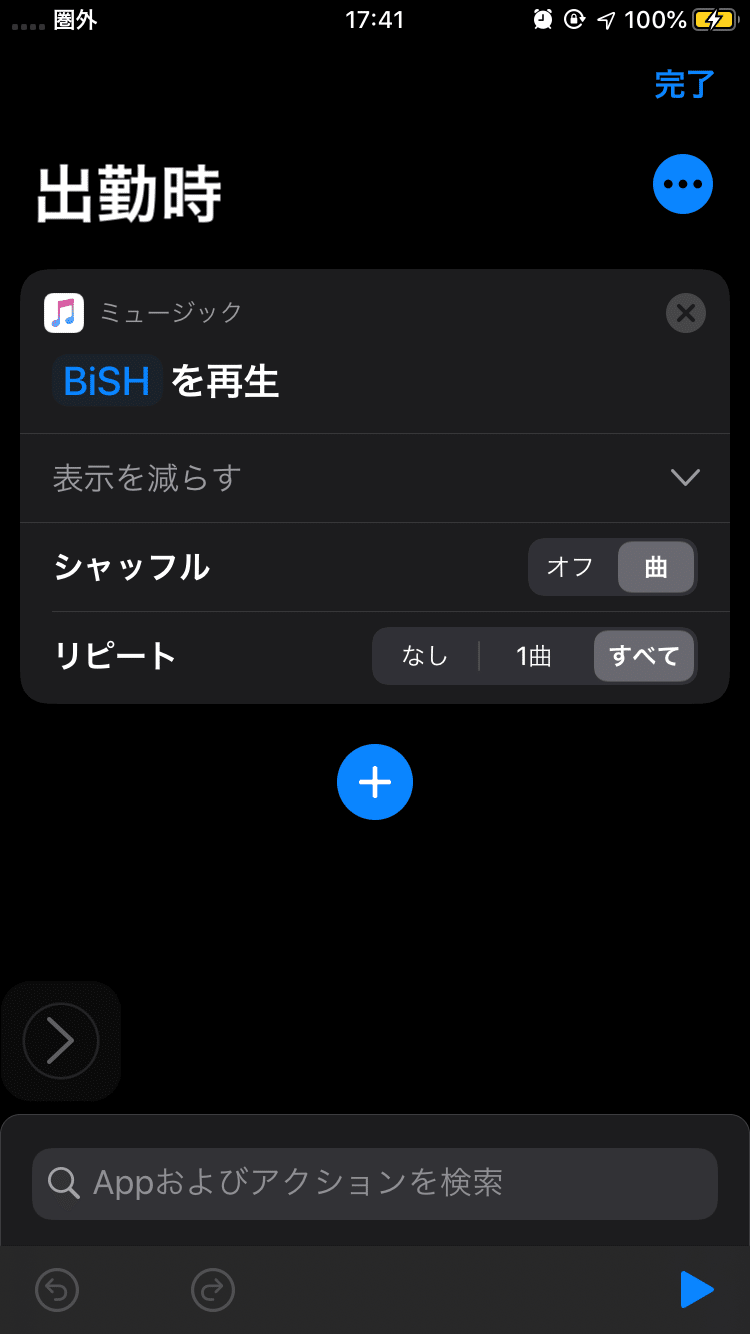
Task: Run the shortcut with the play button
Action: 697,1290
